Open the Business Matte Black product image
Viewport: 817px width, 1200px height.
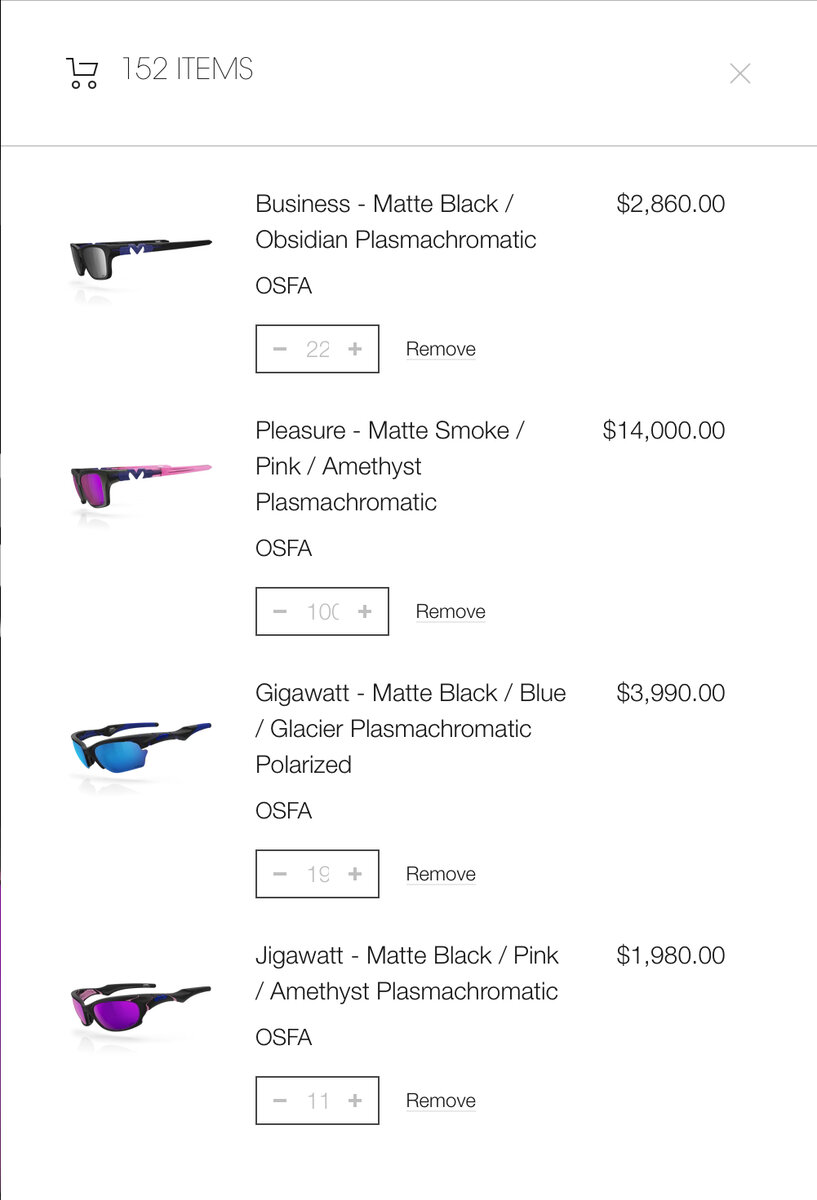click(140, 258)
